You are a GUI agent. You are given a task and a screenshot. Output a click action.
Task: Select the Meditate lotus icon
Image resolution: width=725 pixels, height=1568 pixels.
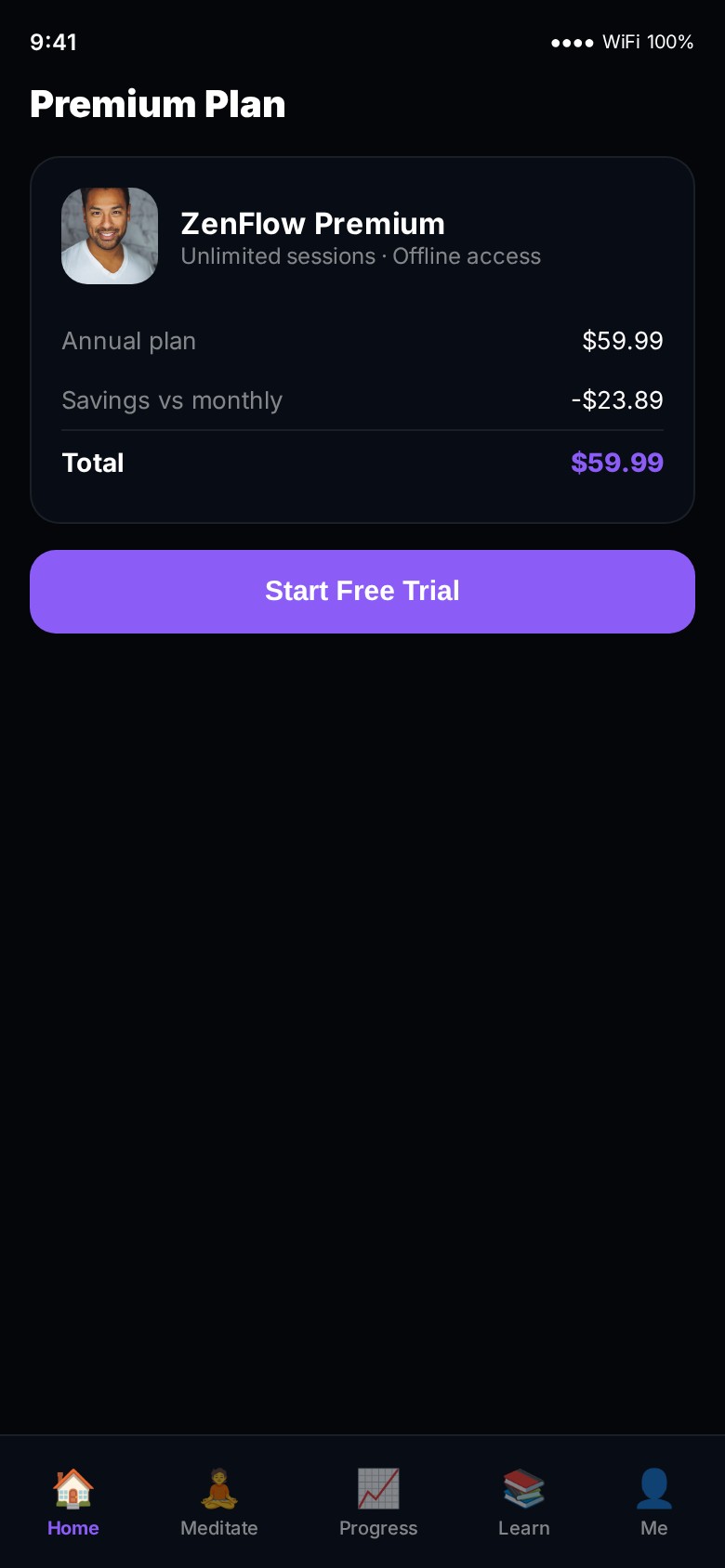[x=219, y=1486]
